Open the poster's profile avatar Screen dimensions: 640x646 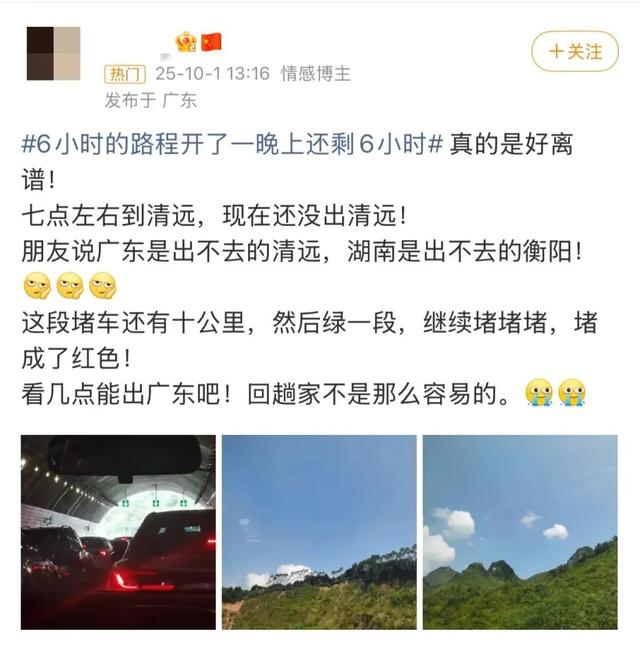(52, 54)
